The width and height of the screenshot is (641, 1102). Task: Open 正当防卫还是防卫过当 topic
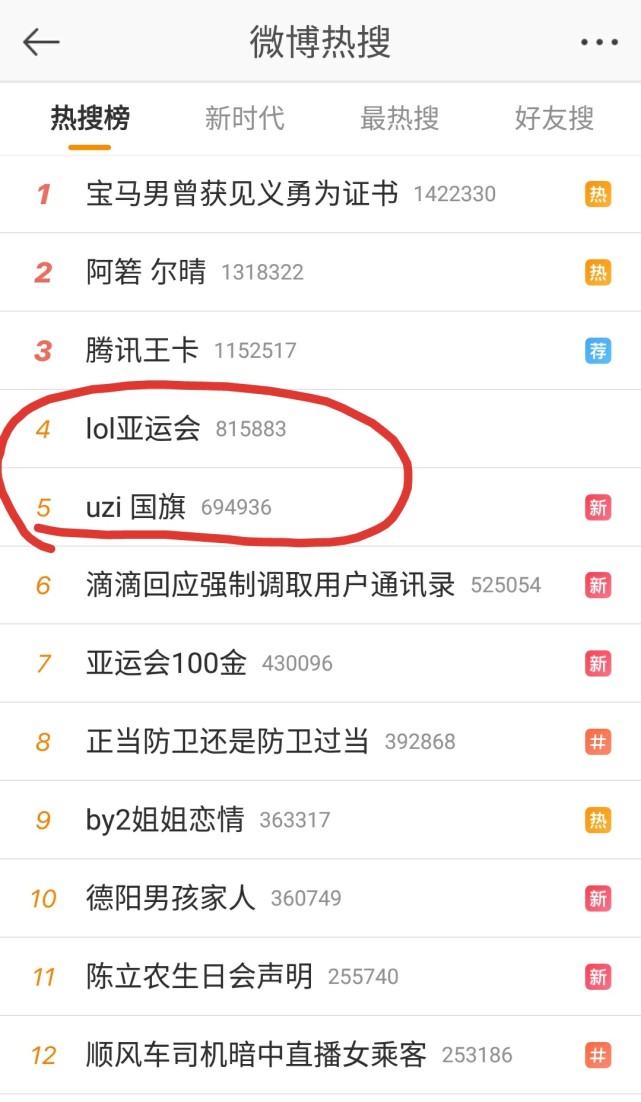(x=228, y=742)
